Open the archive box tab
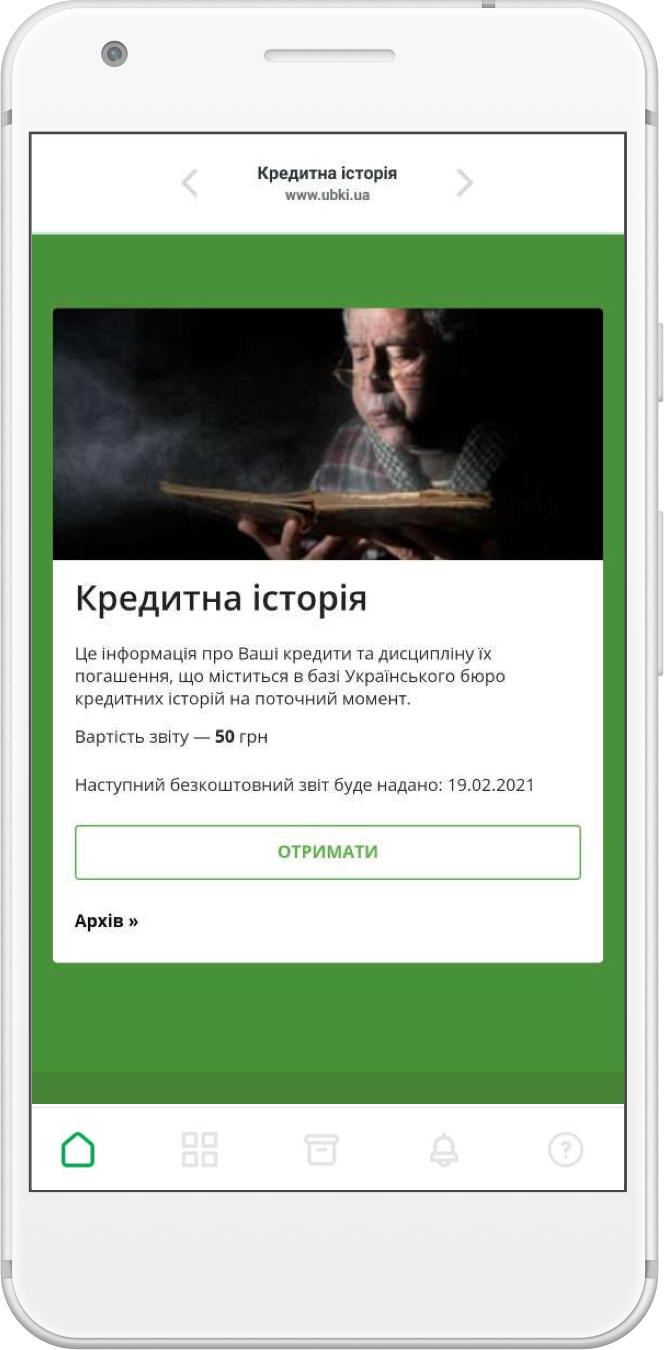The width and height of the screenshot is (664, 1350). coord(321,1149)
